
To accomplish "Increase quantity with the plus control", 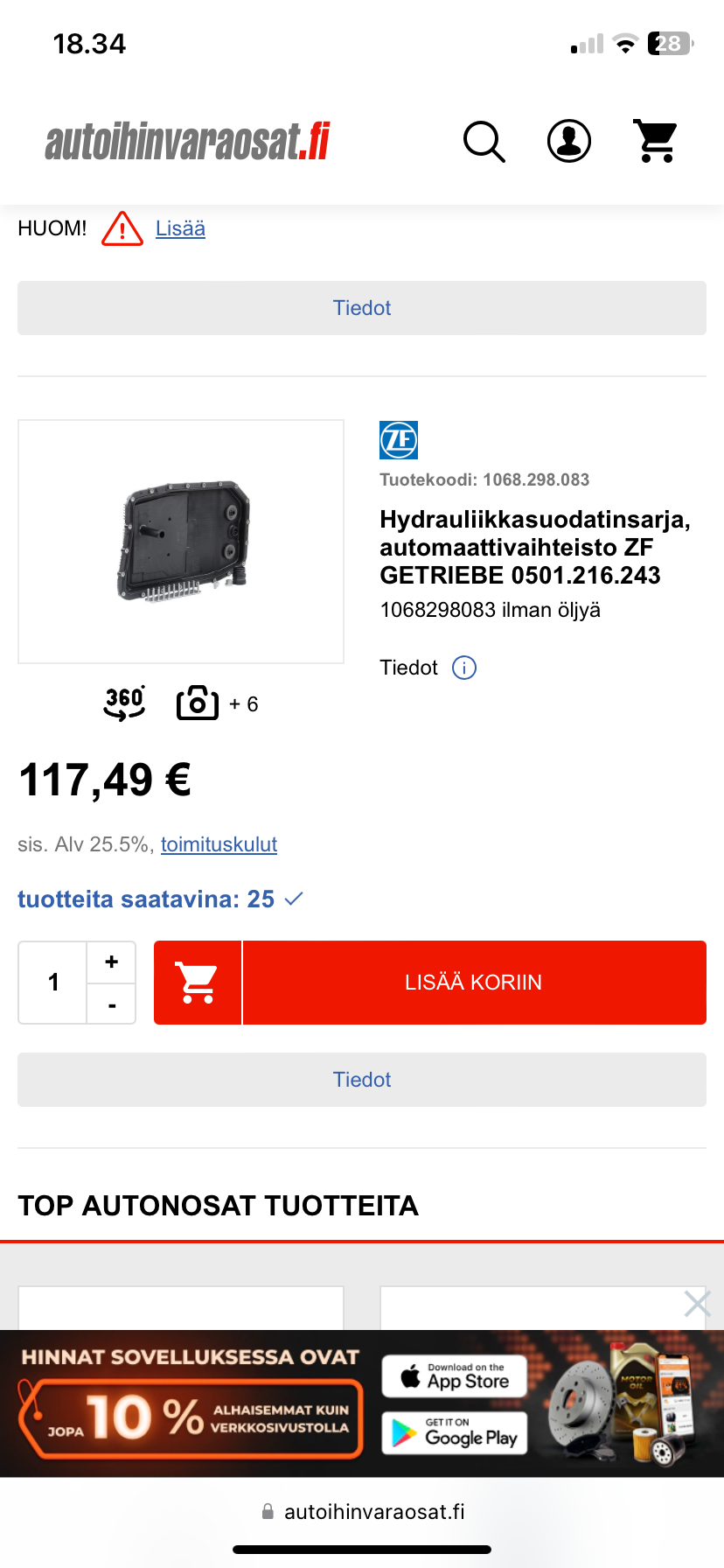I will (111, 961).
